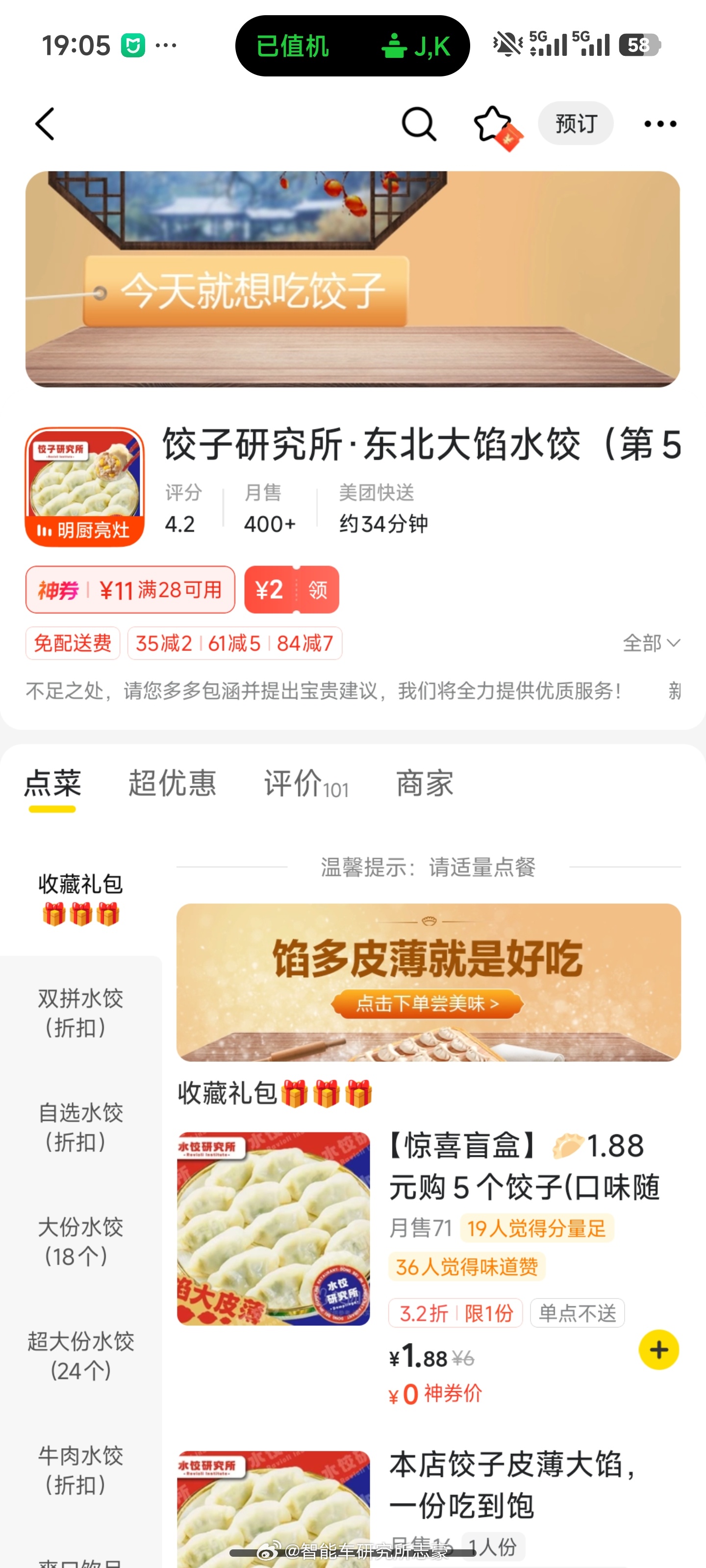This screenshot has width=706, height=1568.
Task: Open the 超优惠 deals tab
Action: click(x=173, y=784)
